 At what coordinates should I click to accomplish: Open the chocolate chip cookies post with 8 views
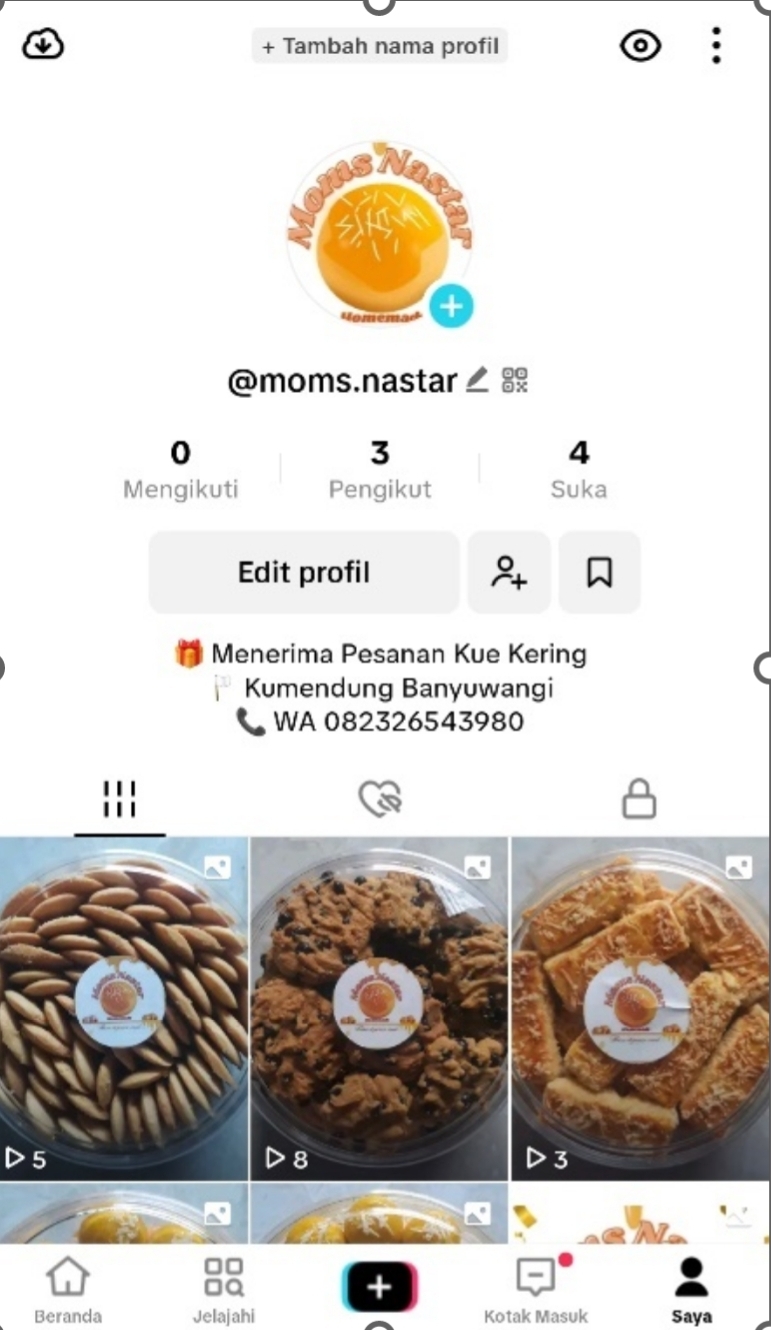[380, 1005]
